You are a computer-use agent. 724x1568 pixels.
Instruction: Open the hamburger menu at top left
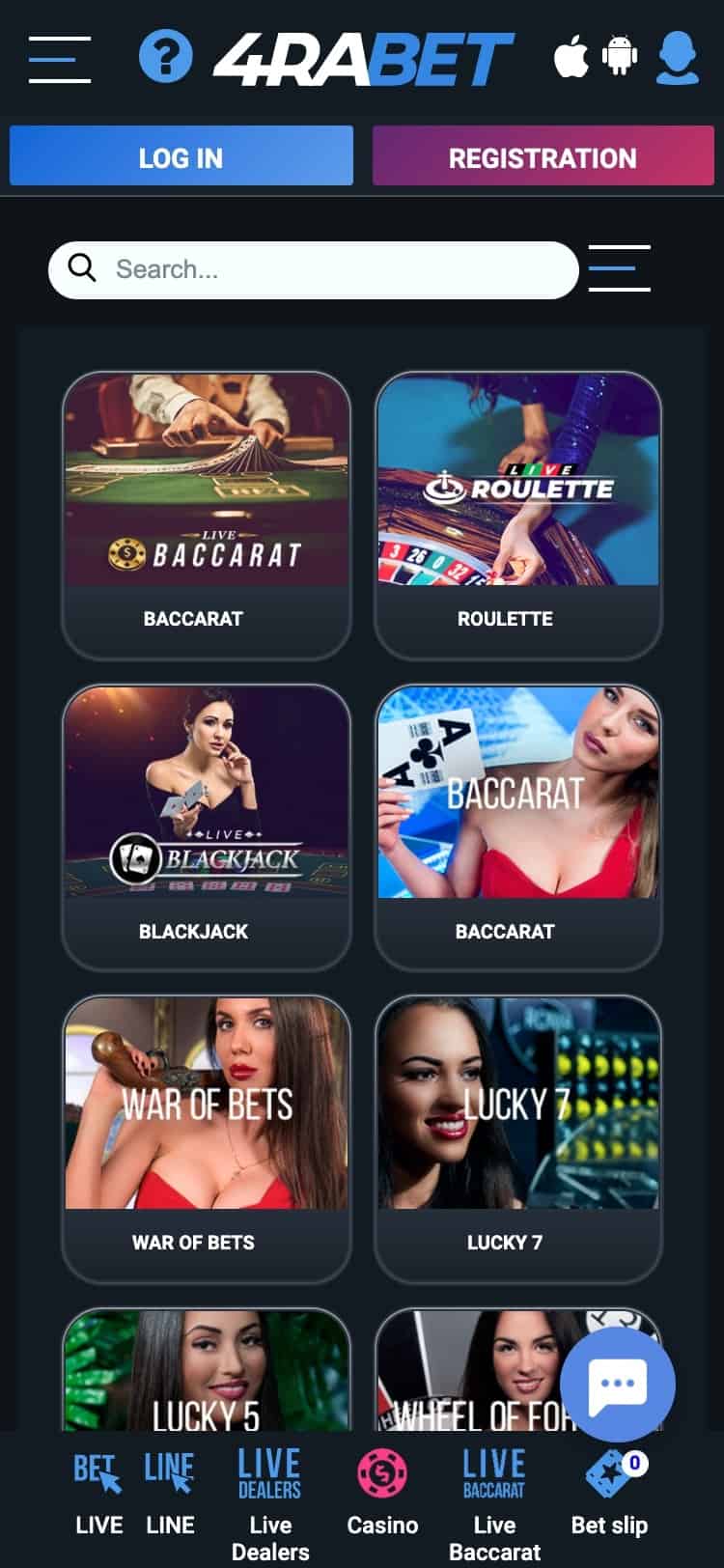(x=60, y=59)
